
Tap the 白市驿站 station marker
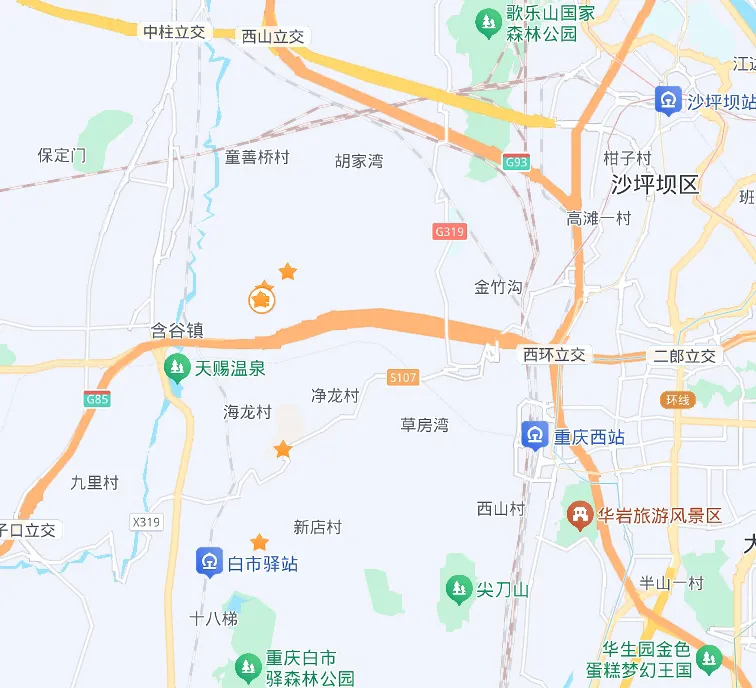click(209, 563)
